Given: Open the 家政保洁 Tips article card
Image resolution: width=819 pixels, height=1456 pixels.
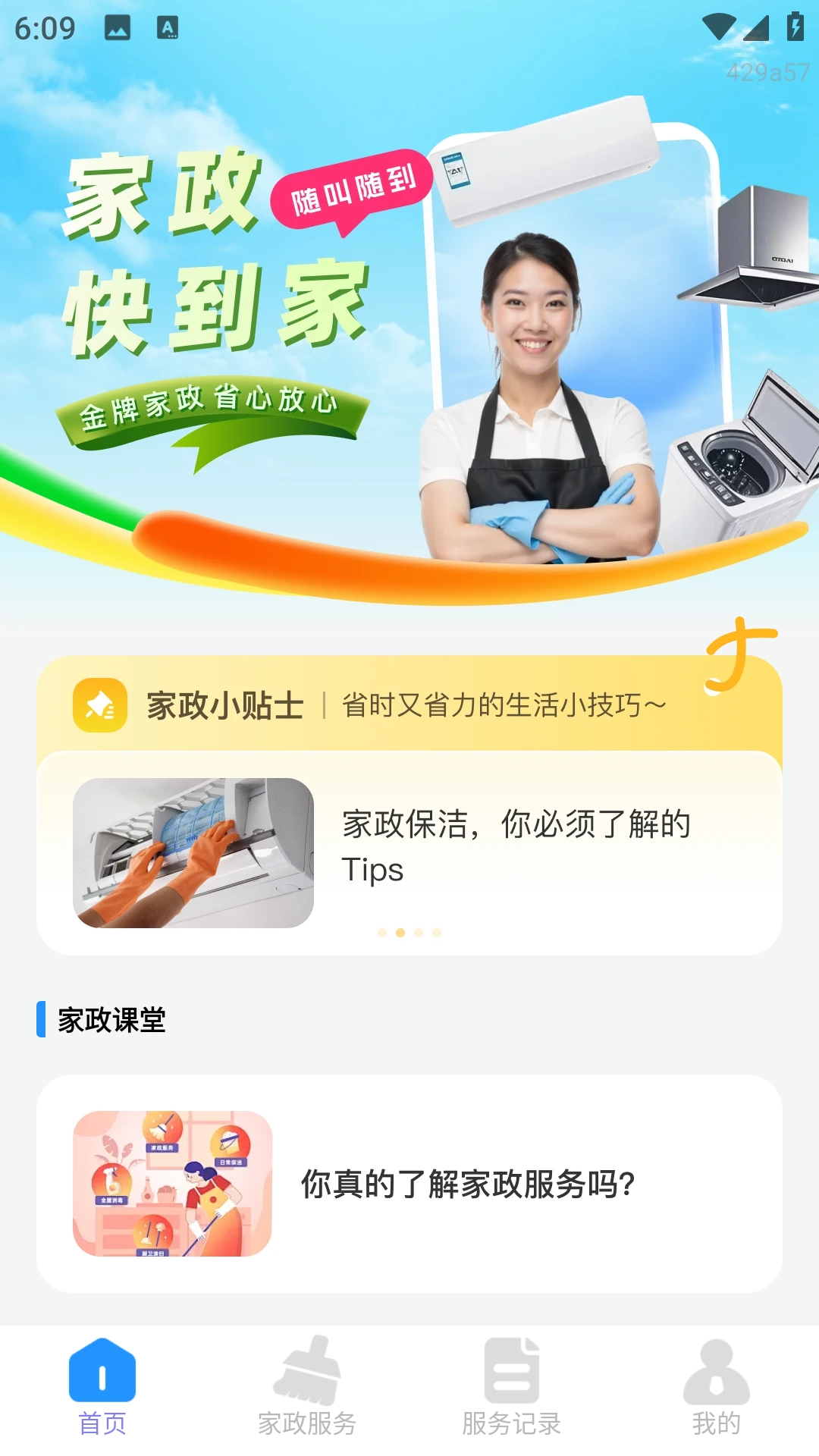Looking at the screenshot, I should point(409,852).
